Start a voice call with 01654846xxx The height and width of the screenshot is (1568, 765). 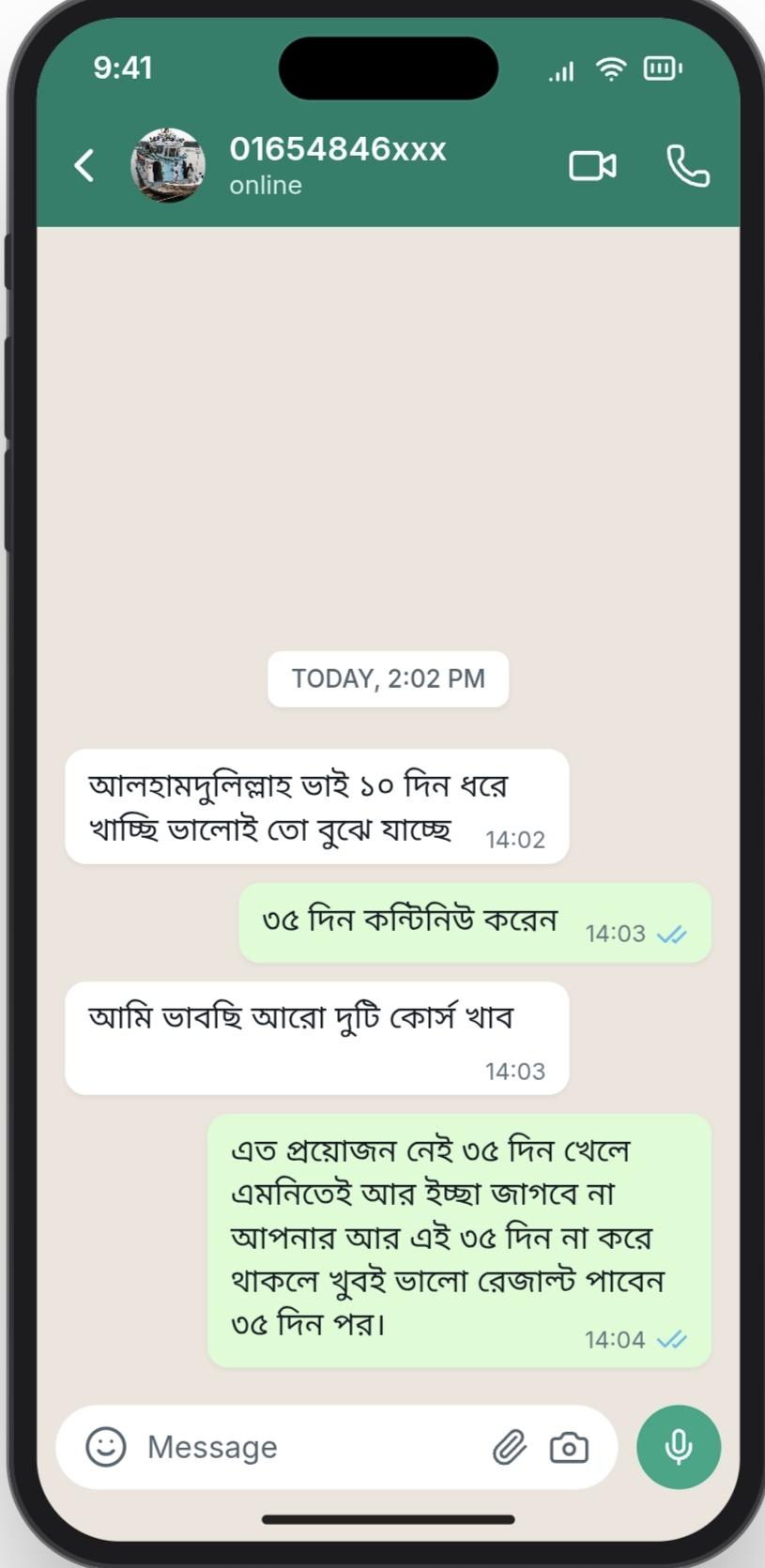(688, 166)
